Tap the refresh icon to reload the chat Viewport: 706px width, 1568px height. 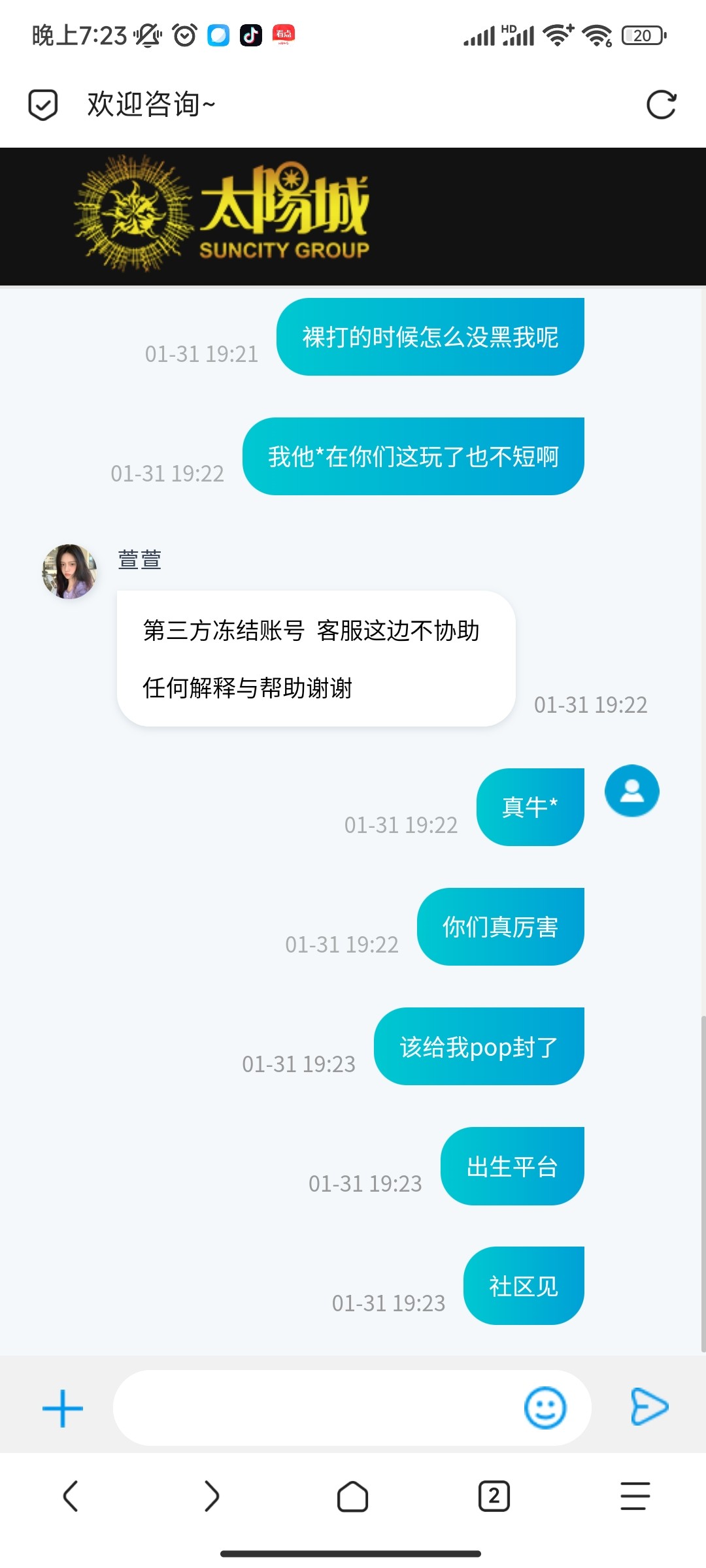tap(662, 105)
